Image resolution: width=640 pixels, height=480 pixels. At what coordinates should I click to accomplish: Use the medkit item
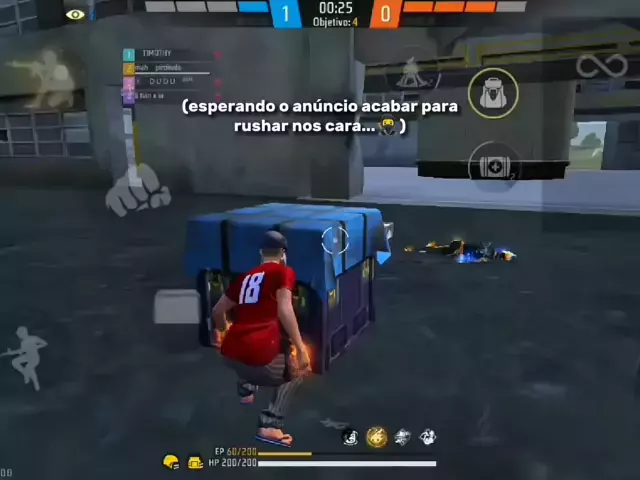coord(494,167)
